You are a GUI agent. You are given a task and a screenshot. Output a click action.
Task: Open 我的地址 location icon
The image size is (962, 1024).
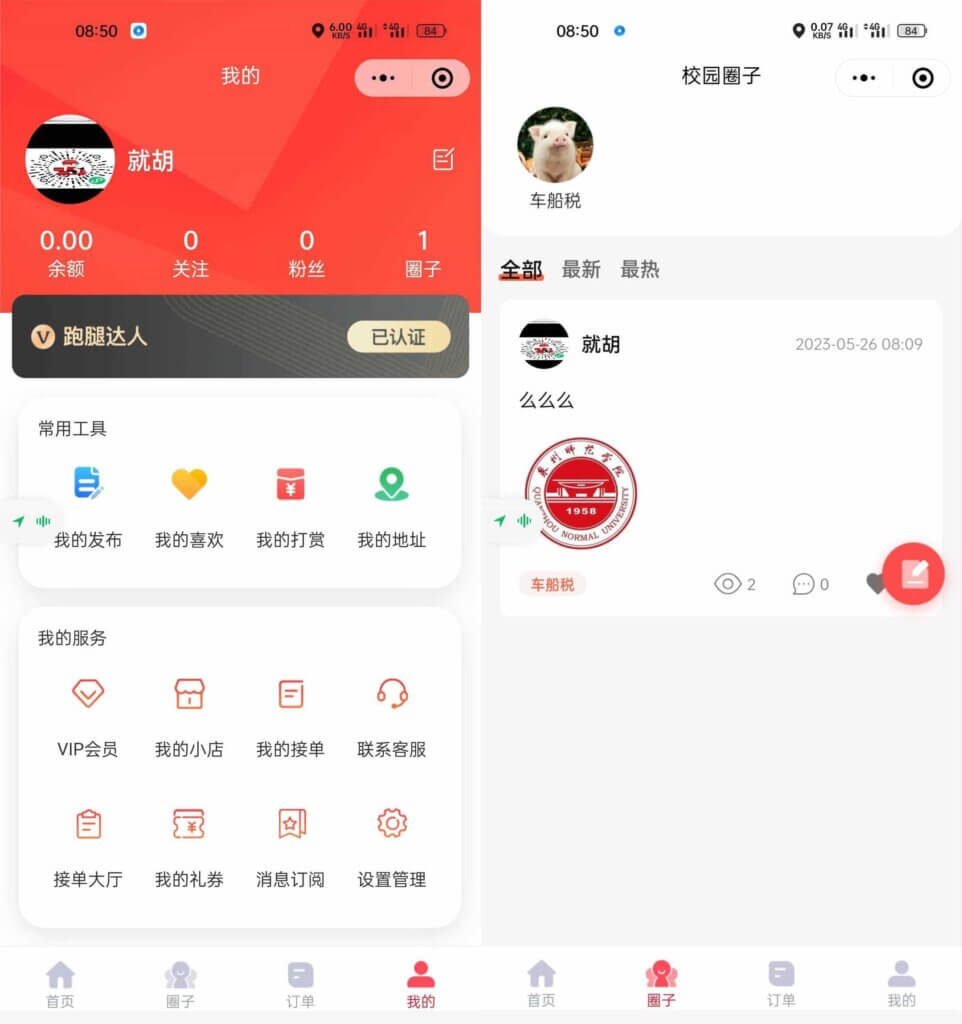[x=390, y=483]
